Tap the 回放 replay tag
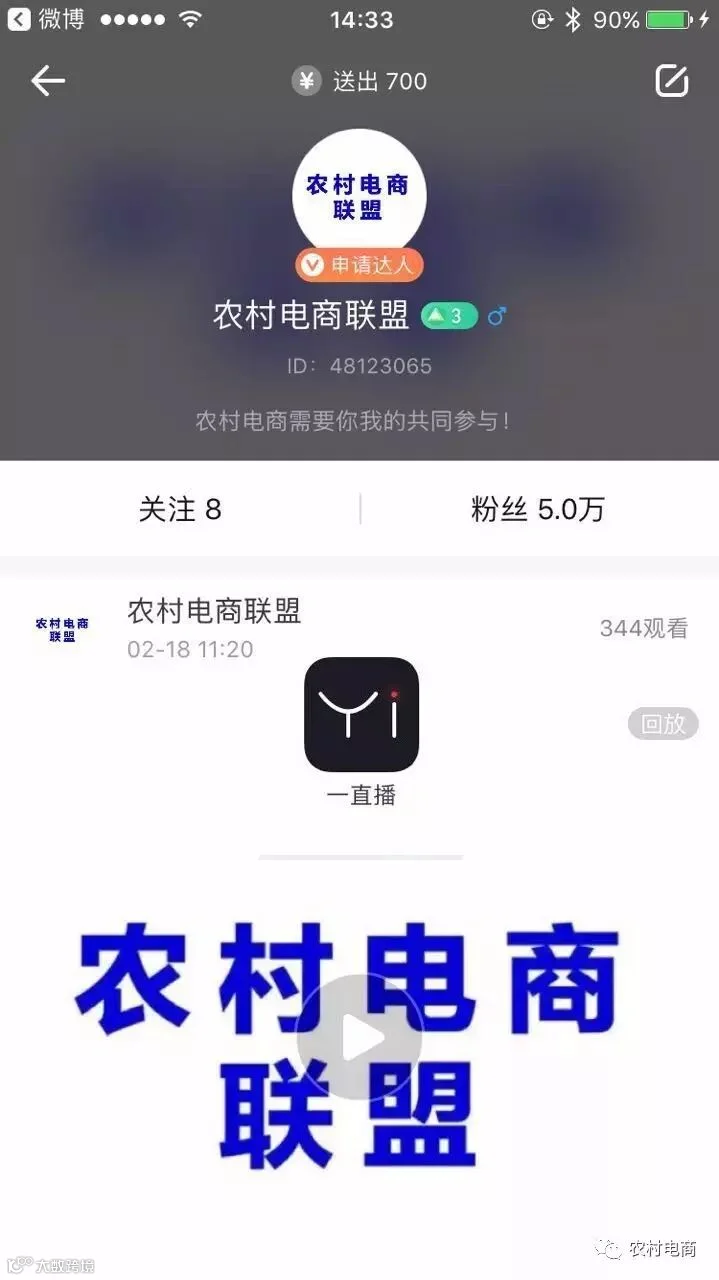Viewport: 719px width, 1280px height. [663, 724]
